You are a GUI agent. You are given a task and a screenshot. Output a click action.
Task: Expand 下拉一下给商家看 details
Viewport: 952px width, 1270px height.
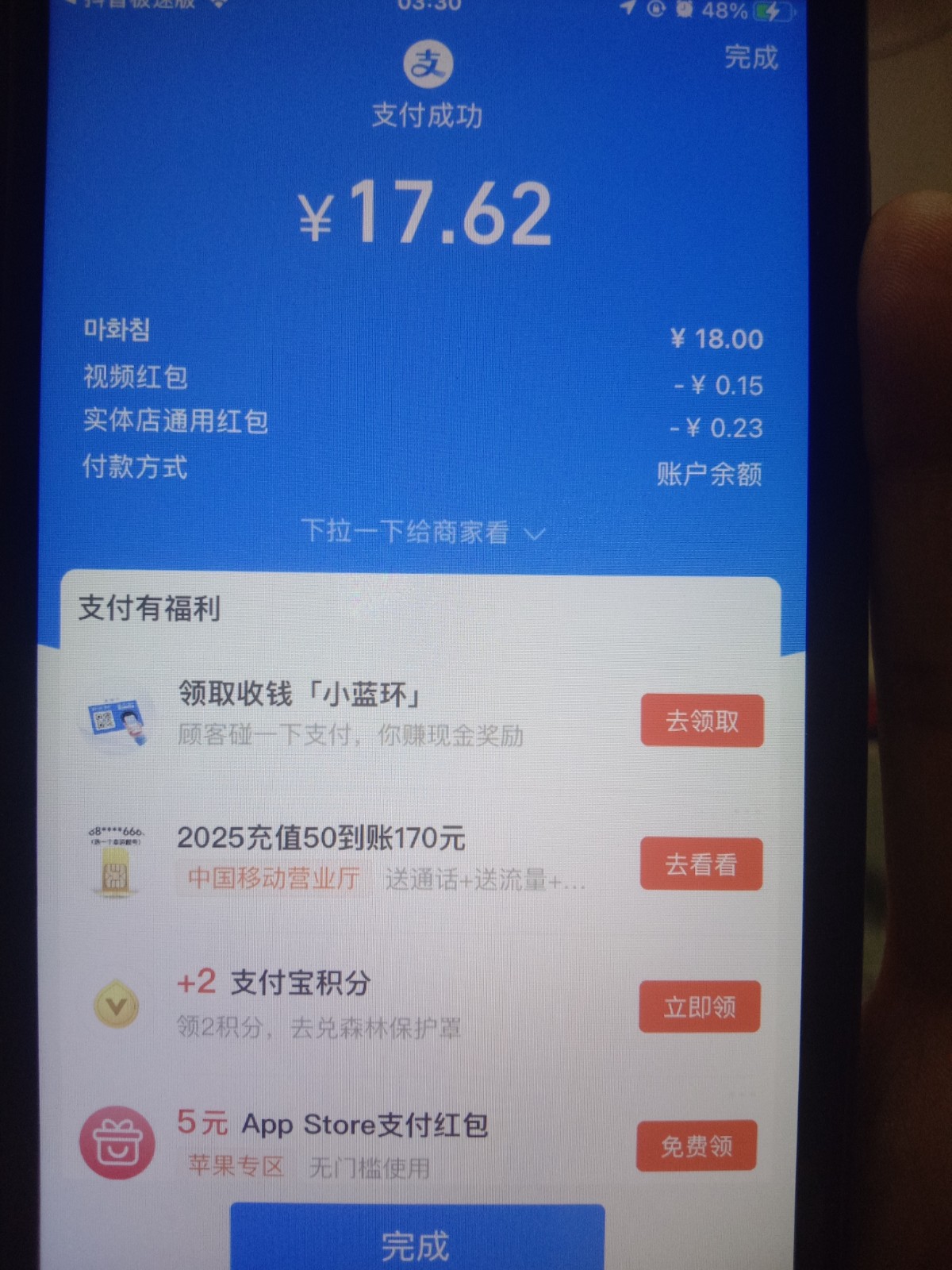coord(423,531)
